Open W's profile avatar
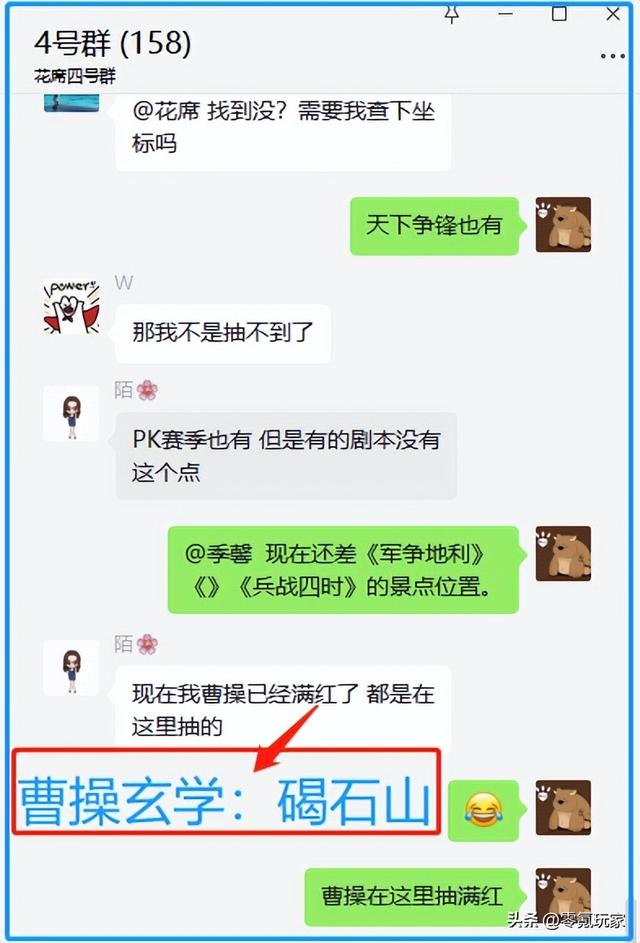The height and width of the screenshot is (943, 640). click(71, 306)
